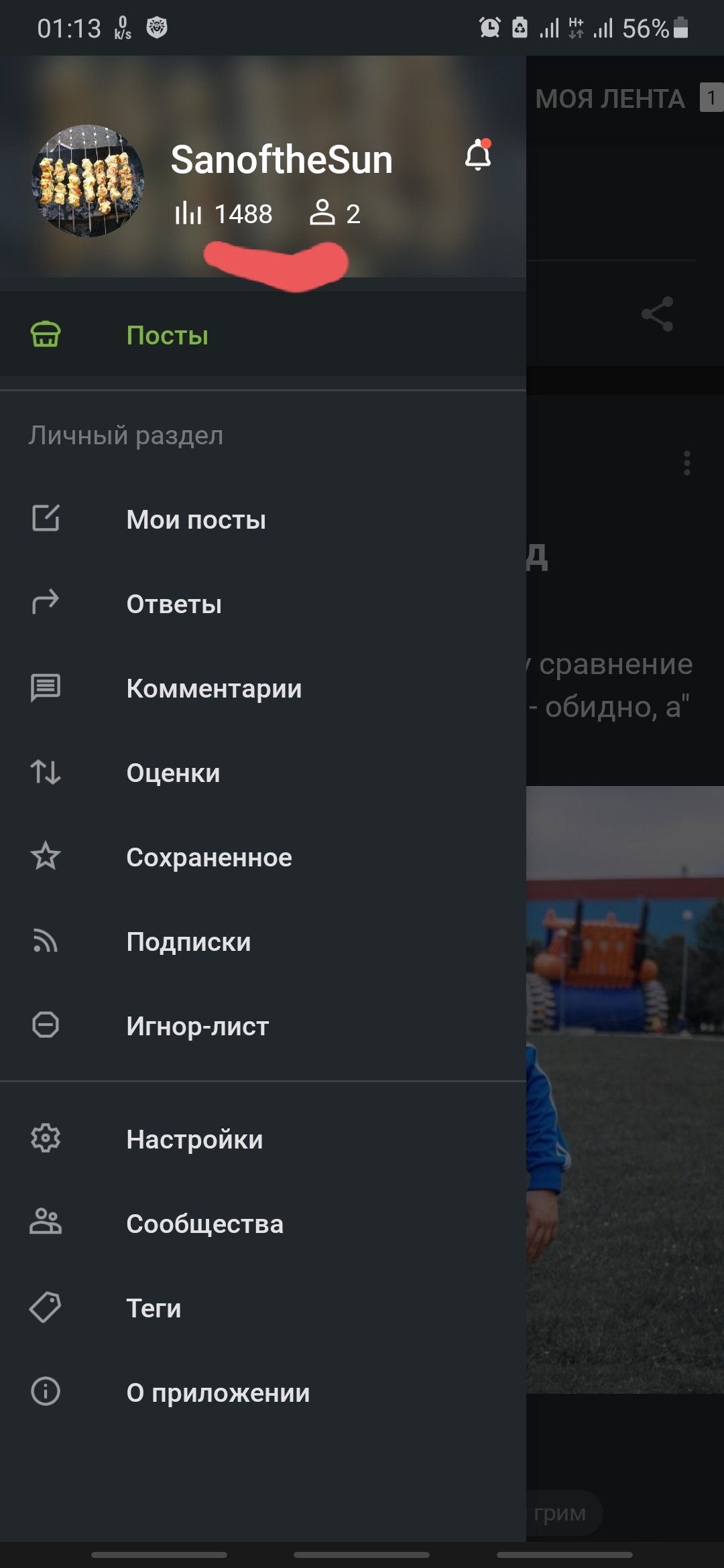The width and height of the screenshot is (724, 1568).
Task: Open О приложении info
Action: 218,1392
